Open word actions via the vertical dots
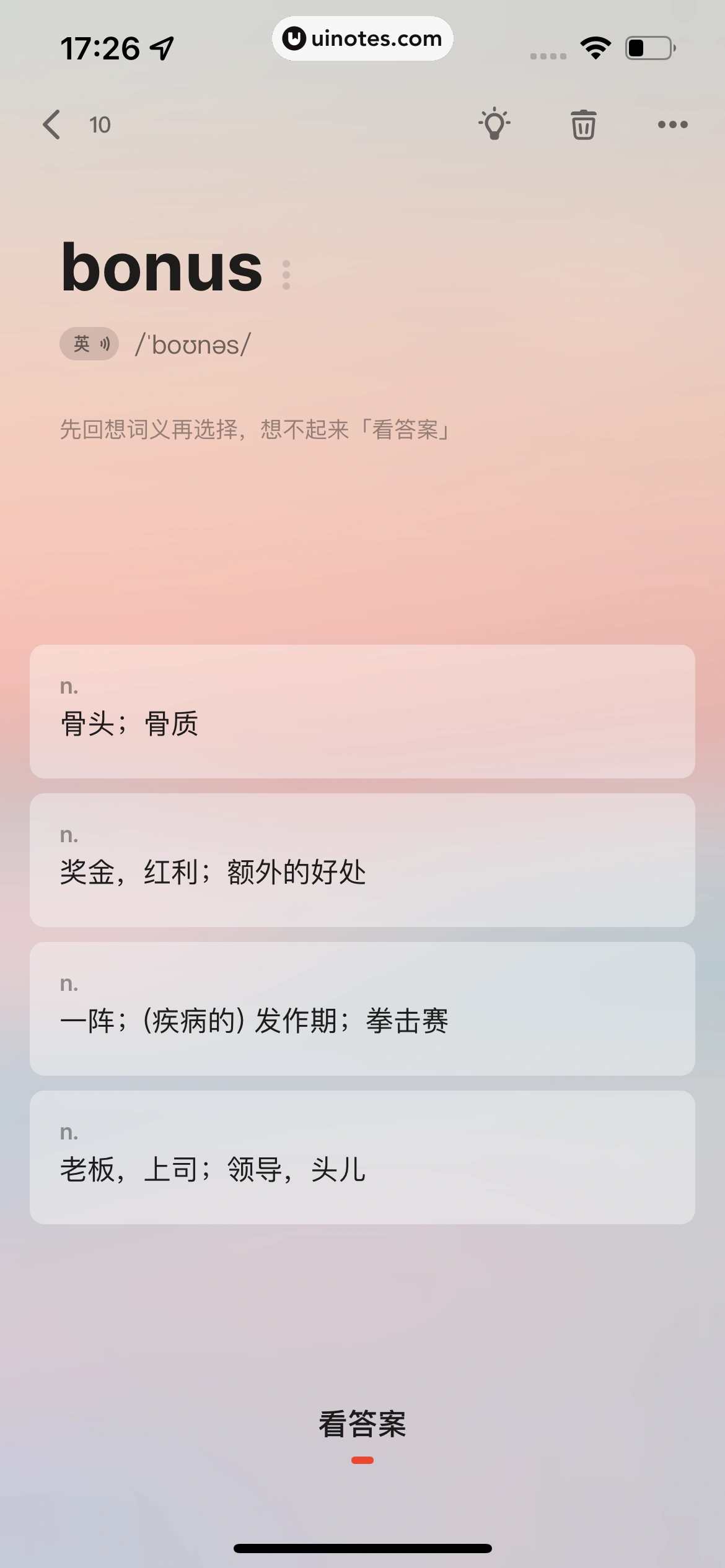 coord(286,274)
